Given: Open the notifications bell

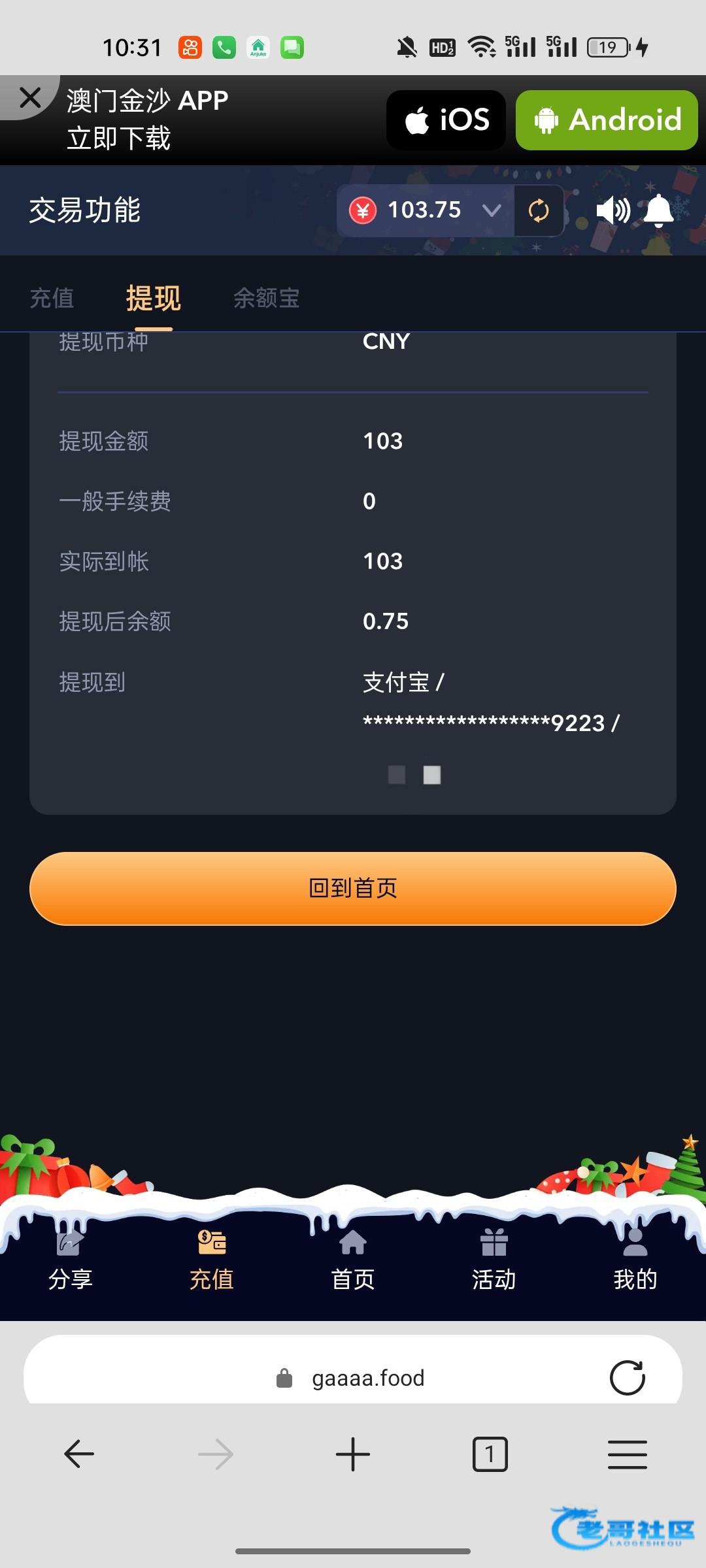Looking at the screenshot, I should point(659,210).
